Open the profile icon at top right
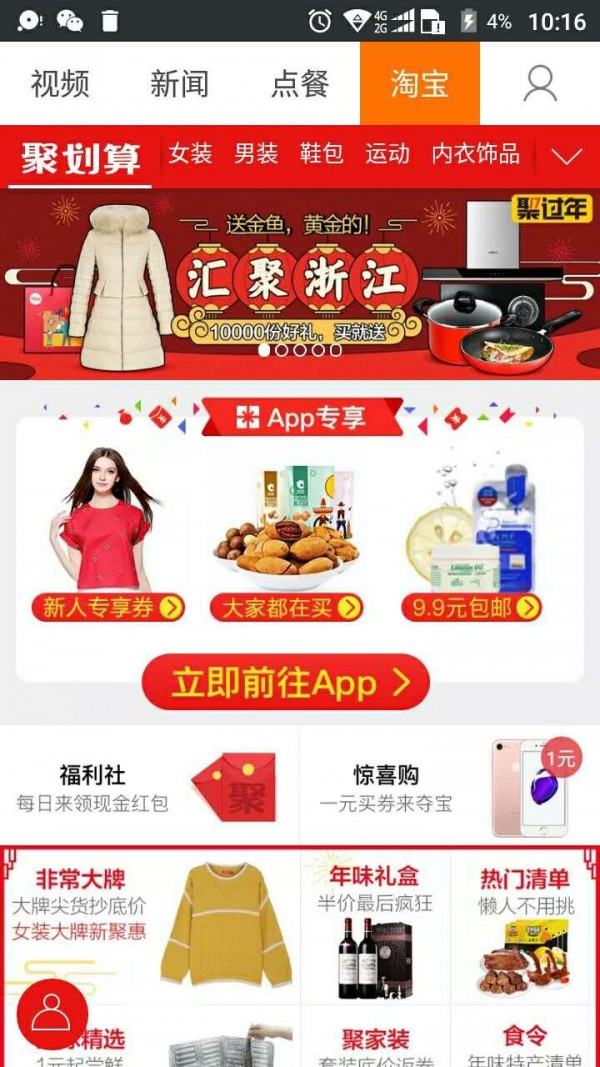Viewport: 600px width, 1067px height. [x=540, y=84]
